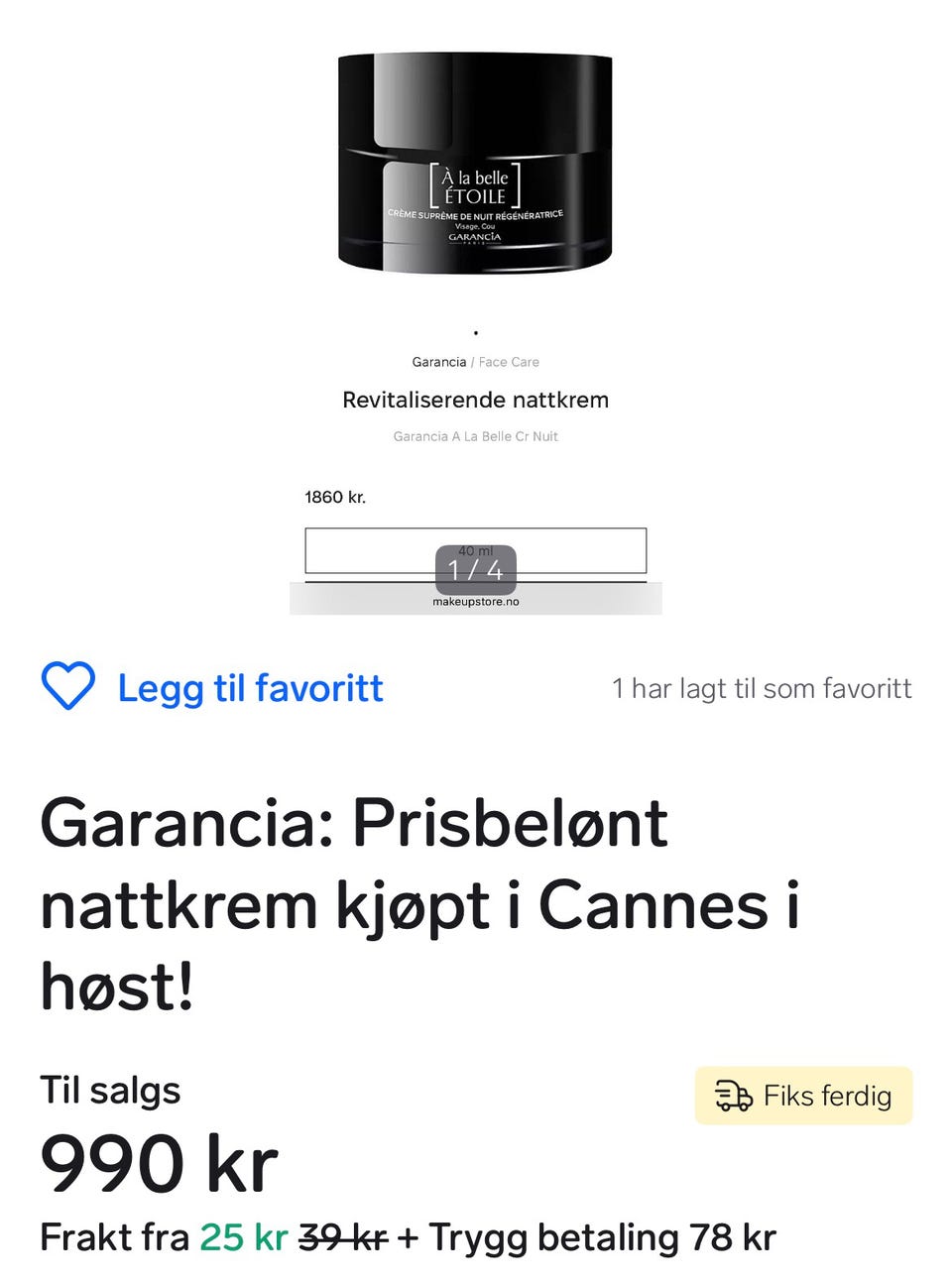Image resolution: width=952 pixels, height=1282 pixels.
Task: Select the Revitaliserende nattkrem product link
Action: [476, 400]
